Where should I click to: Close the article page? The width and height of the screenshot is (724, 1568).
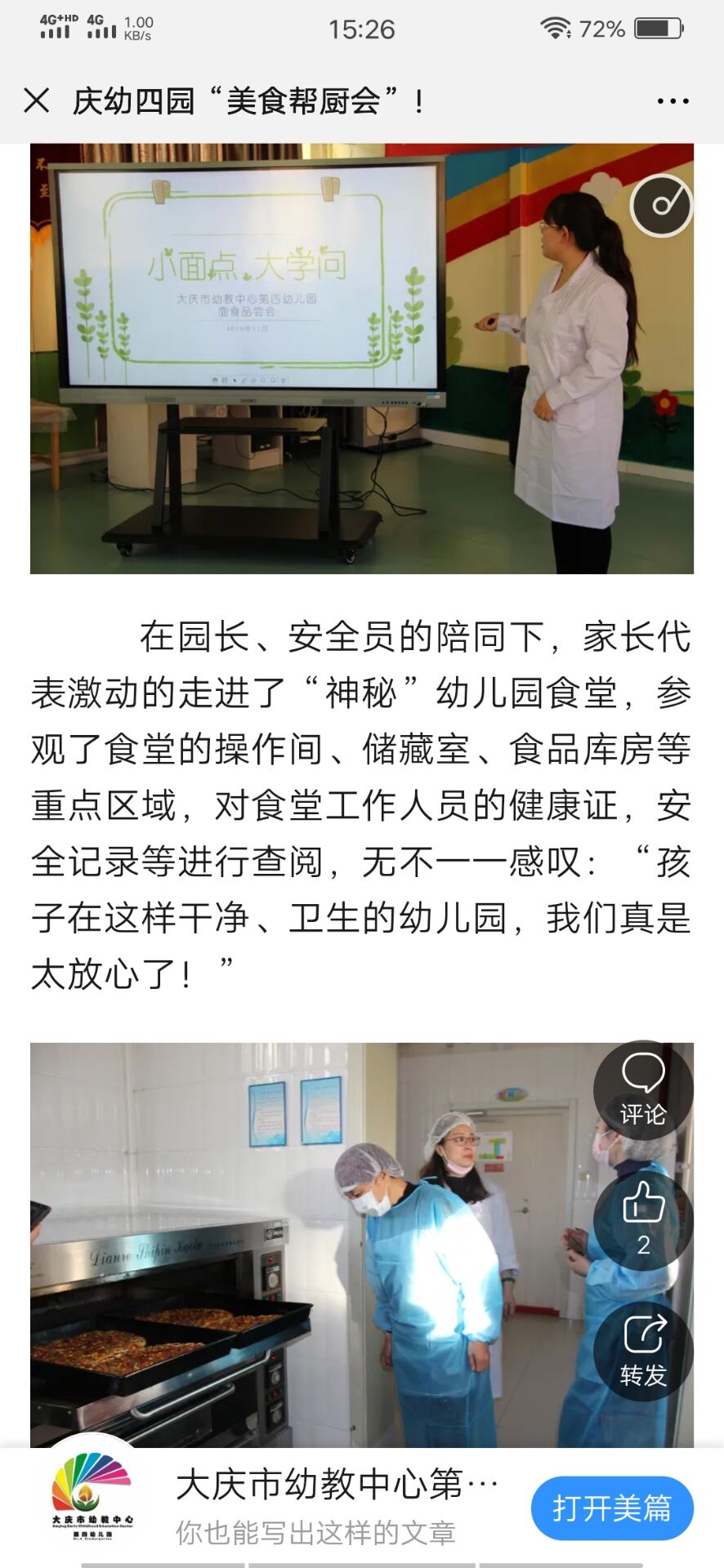(x=37, y=101)
